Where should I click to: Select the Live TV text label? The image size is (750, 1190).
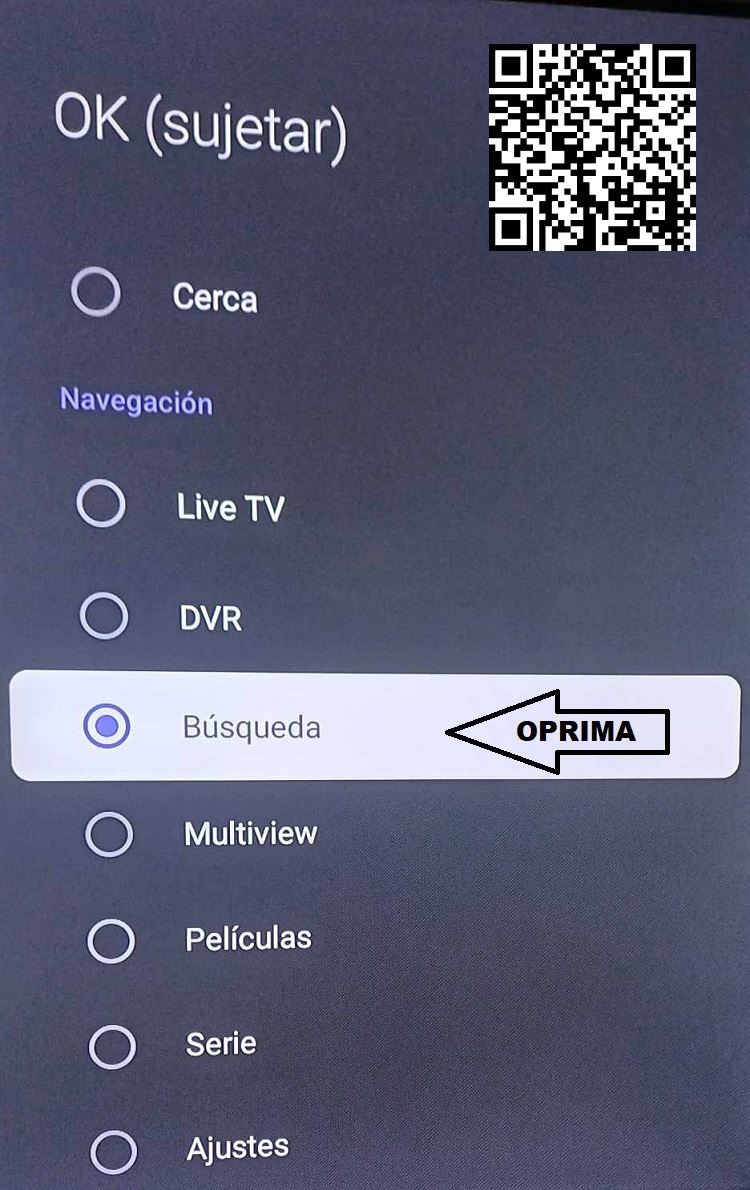[x=230, y=507]
